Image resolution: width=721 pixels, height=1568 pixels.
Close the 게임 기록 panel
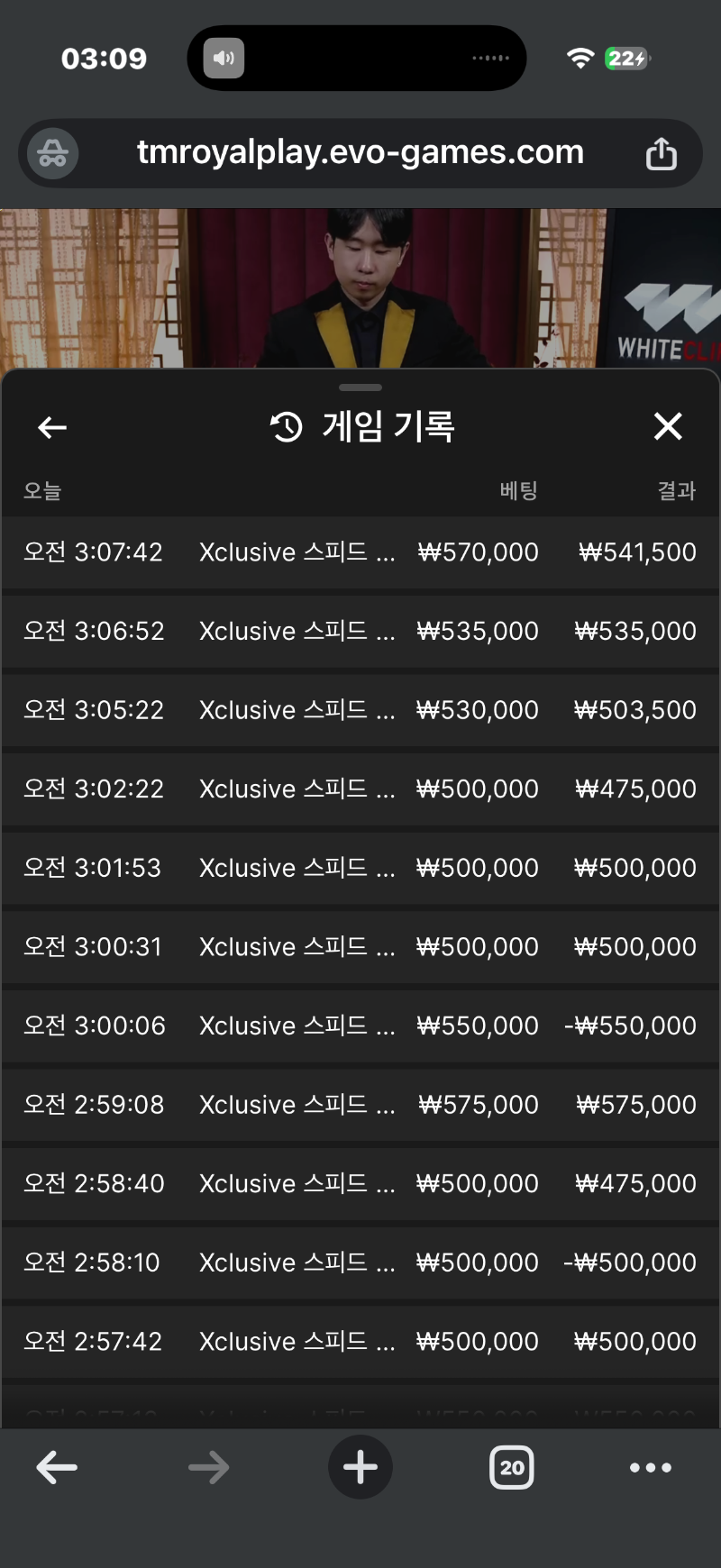pyautogui.click(x=667, y=426)
